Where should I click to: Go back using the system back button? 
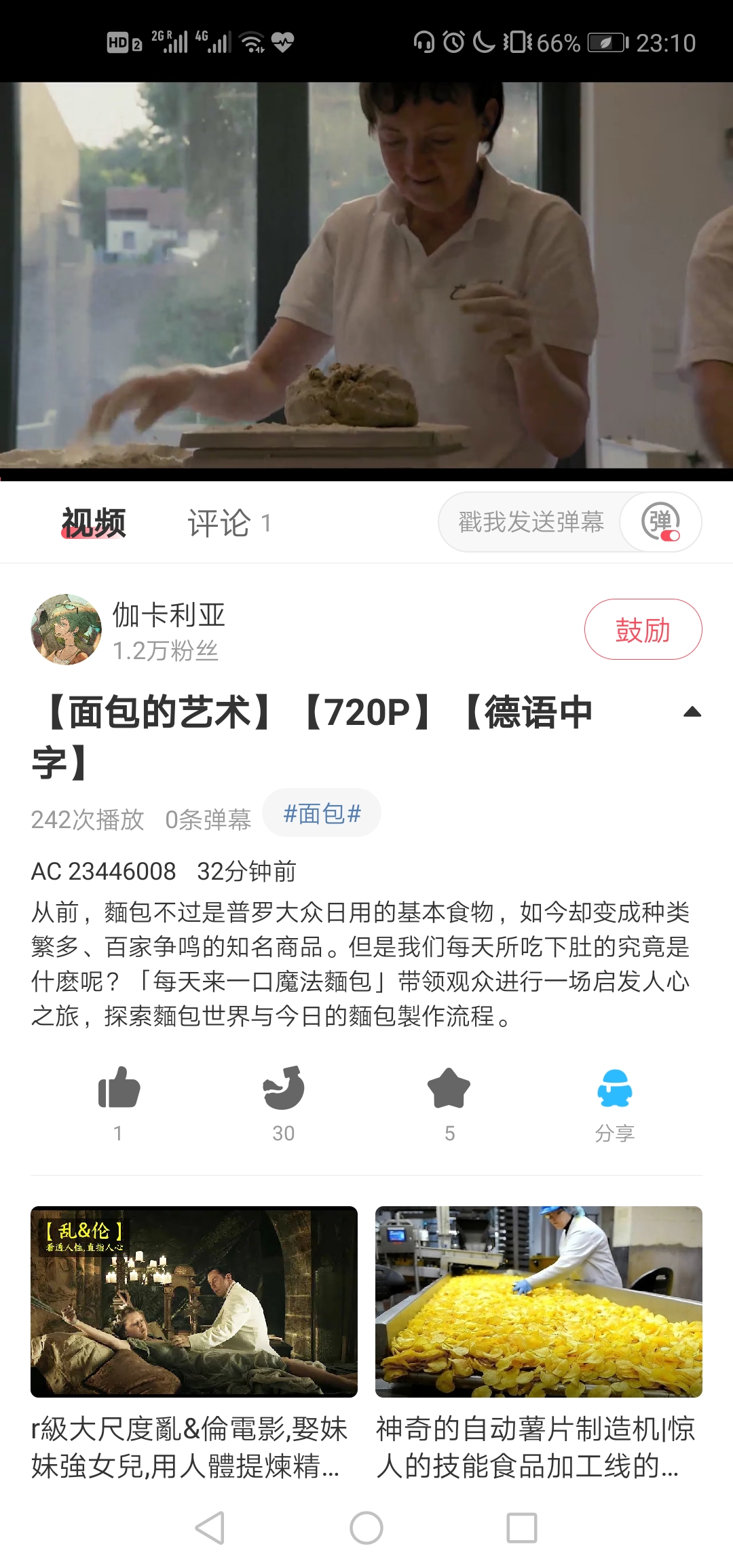pyautogui.click(x=210, y=1528)
